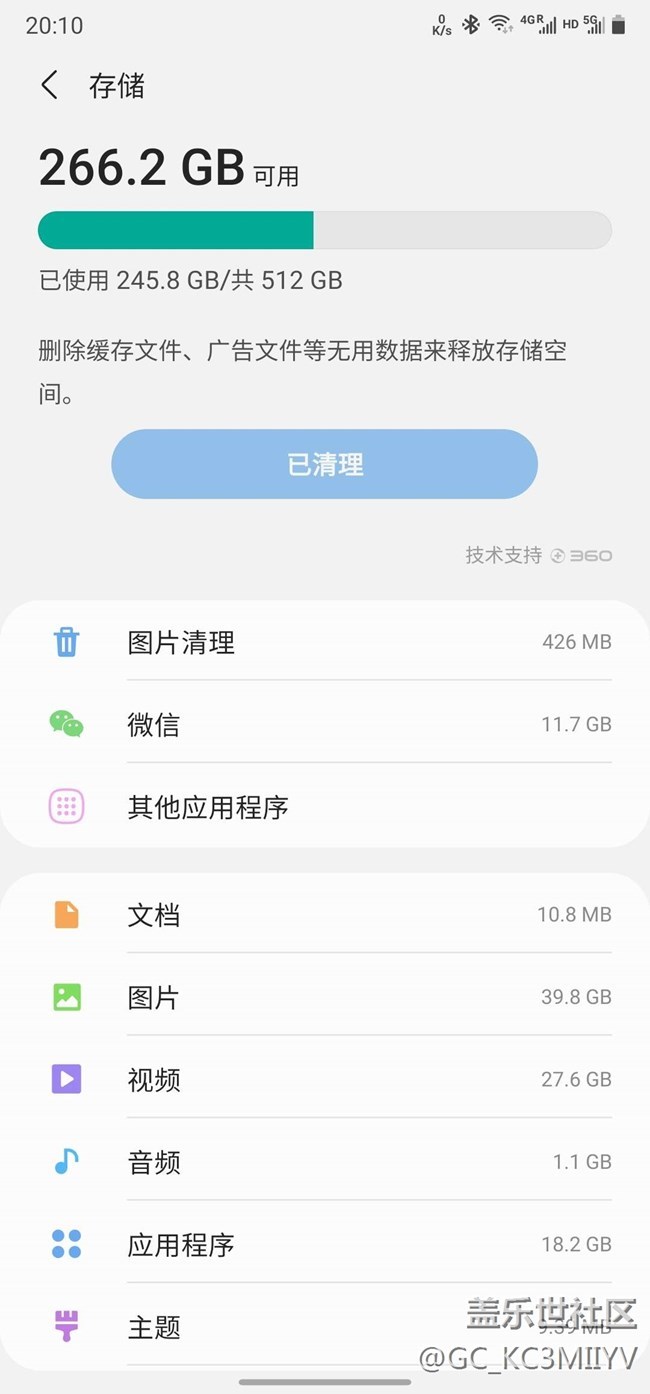The height and width of the screenshot is (1394, 650).
Task: Go back from the 存储 screen
Action: 49,86
